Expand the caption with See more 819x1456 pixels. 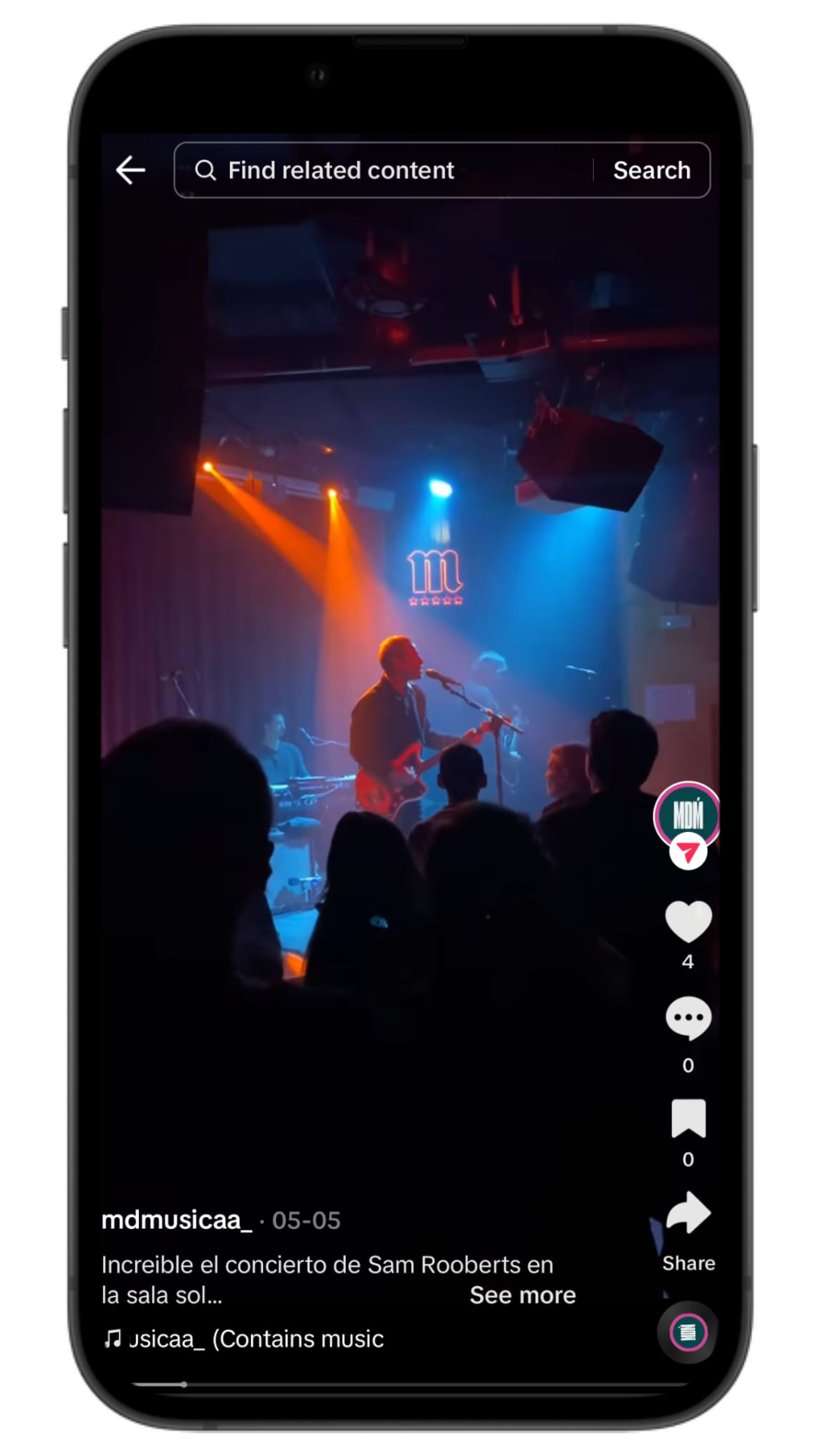click(x=522, y=1295)
